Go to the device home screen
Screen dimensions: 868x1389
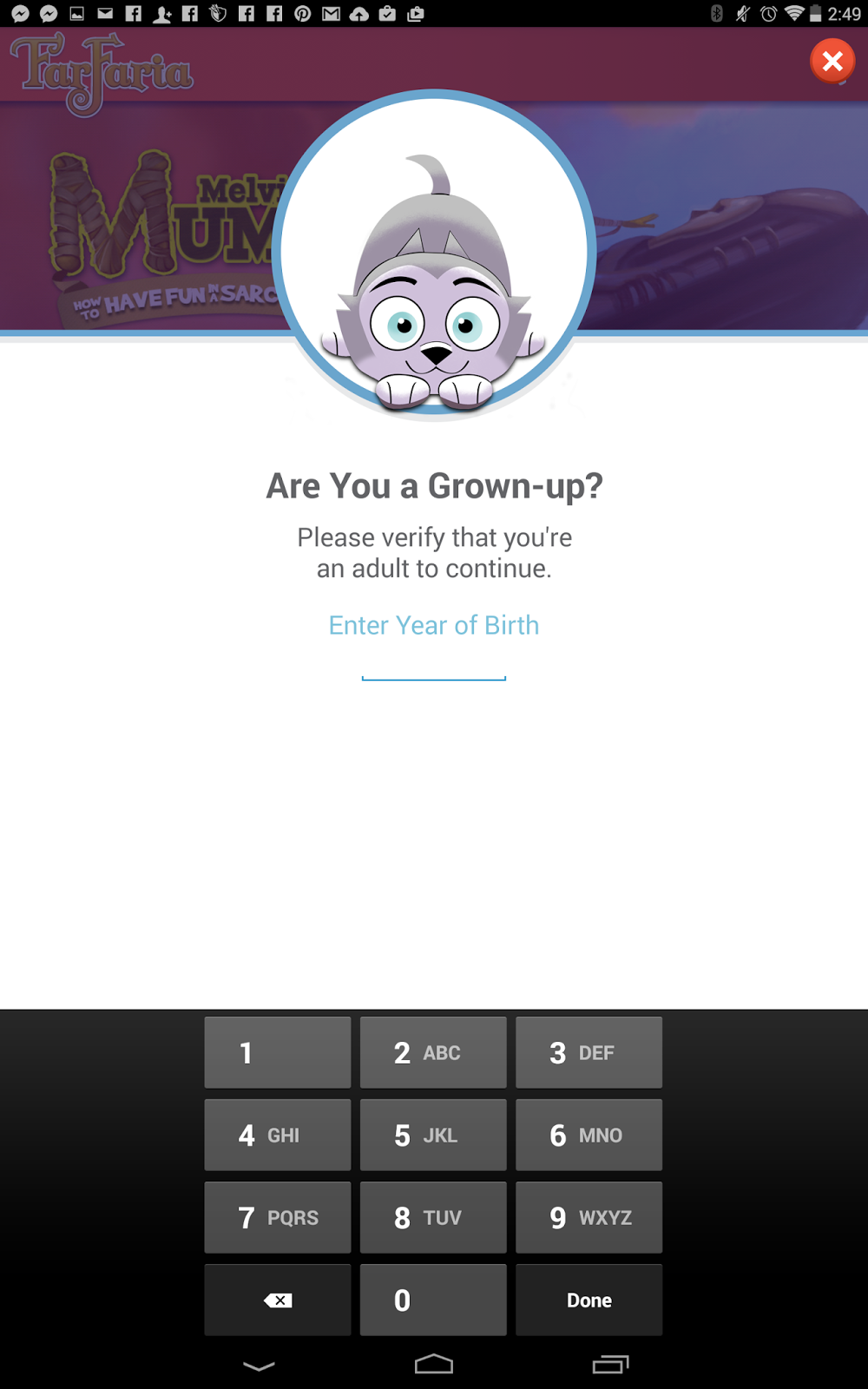pyautogui.click(x=434, y=1366)
